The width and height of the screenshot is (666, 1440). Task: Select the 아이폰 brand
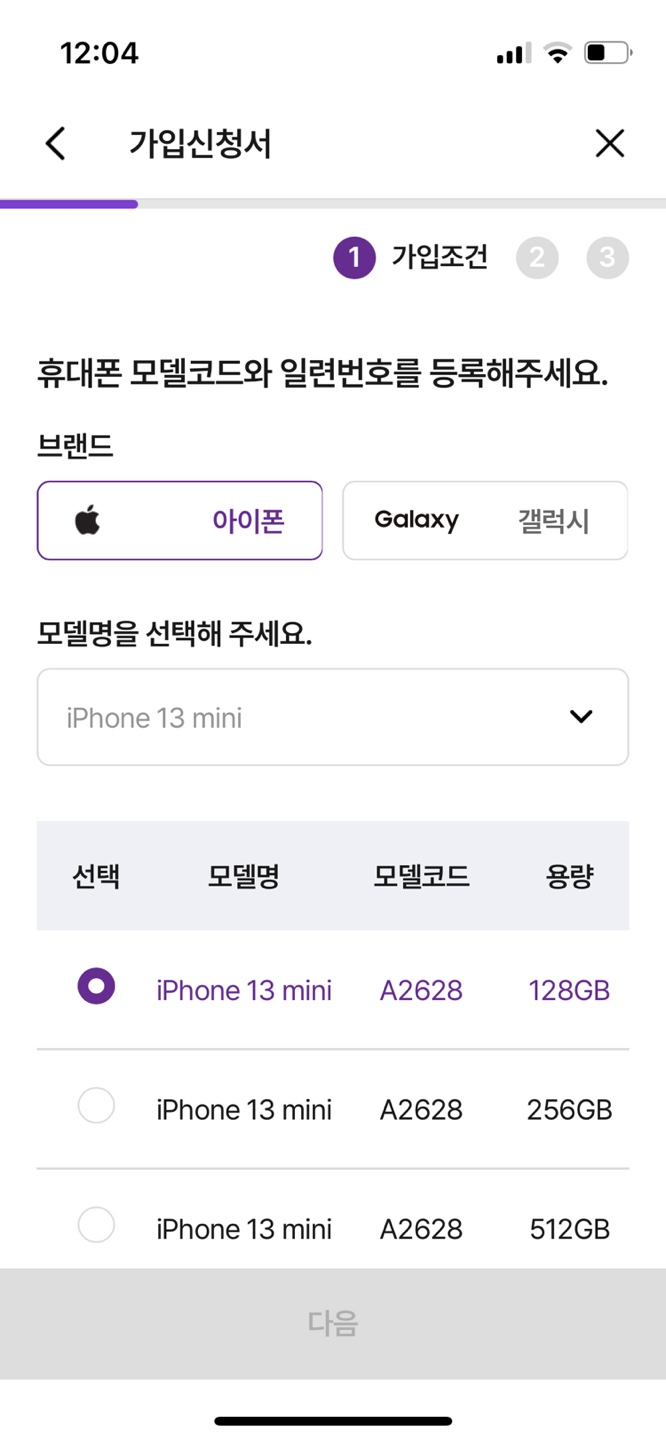180,521
